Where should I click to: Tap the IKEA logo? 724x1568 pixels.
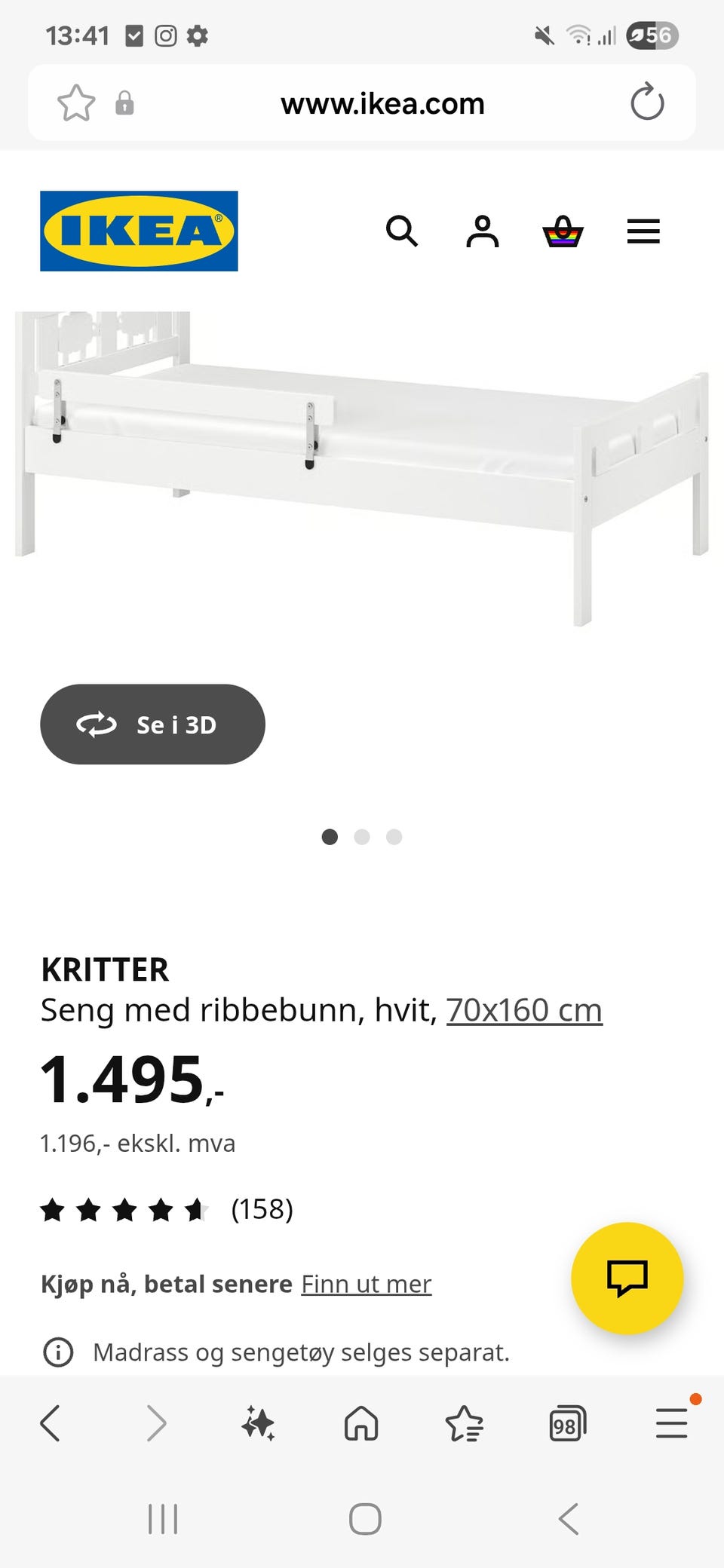pyautogui.click(x=138, y=231)
